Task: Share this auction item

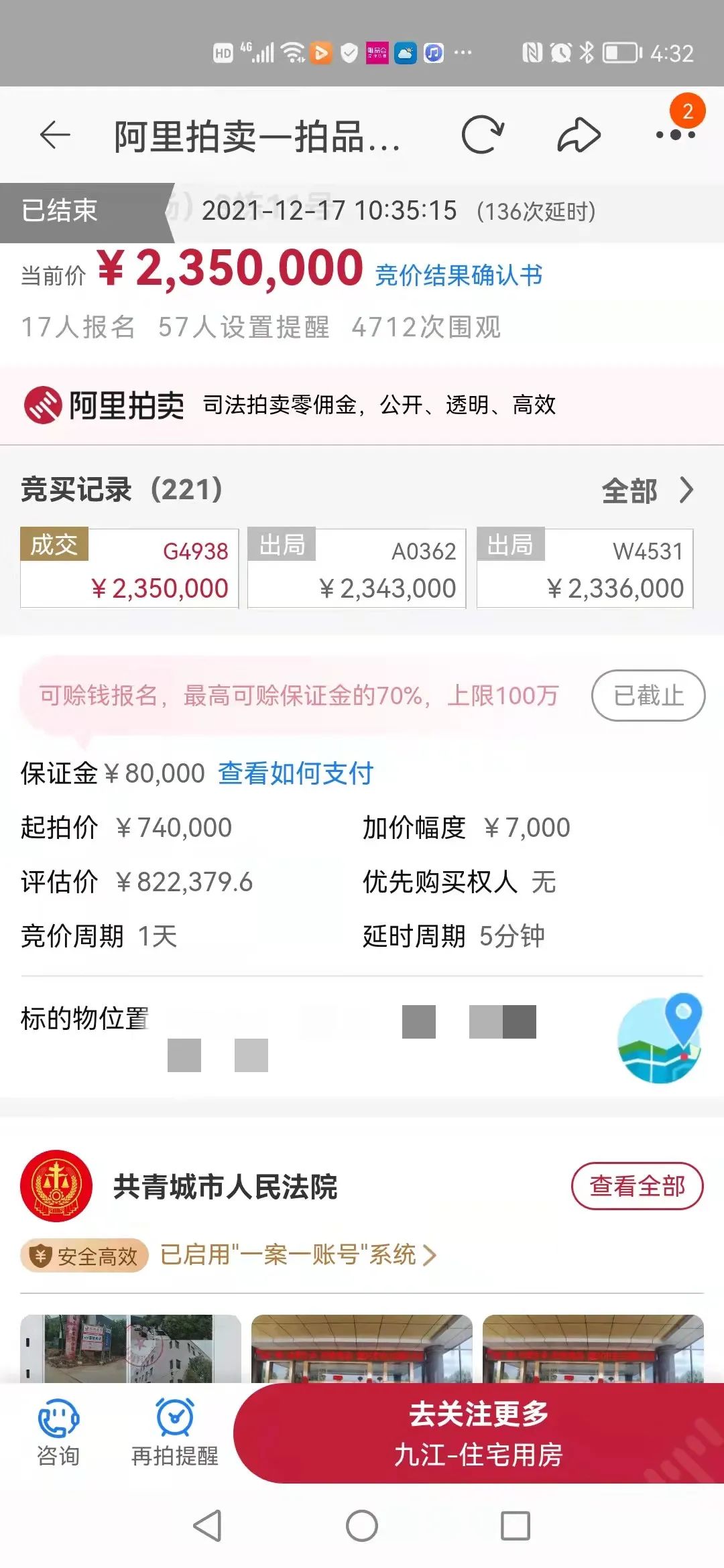Action: (x=579, y=135)
